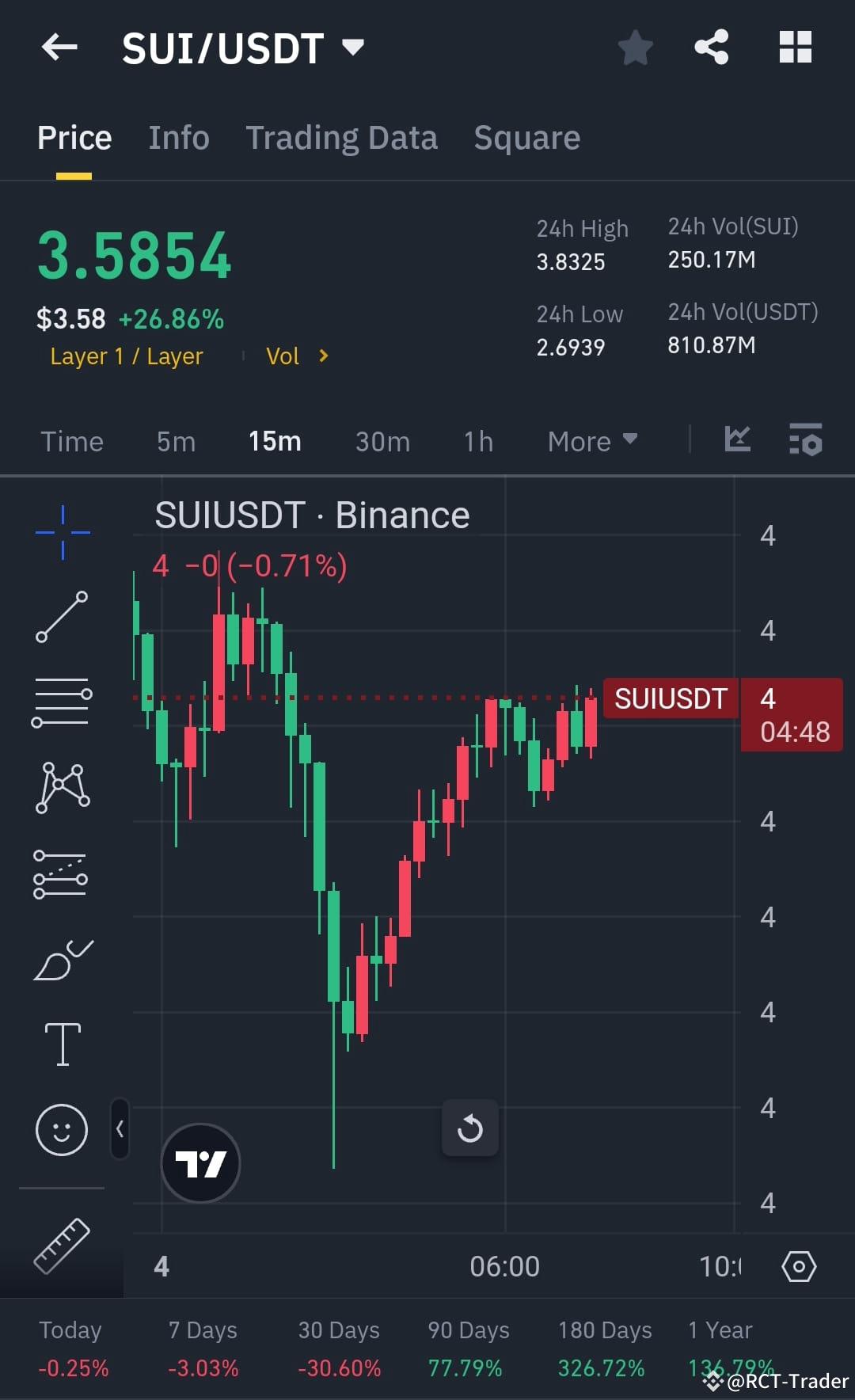Open the Vol details link
This screenshot has width=855, height=1400.
(297, 356)
